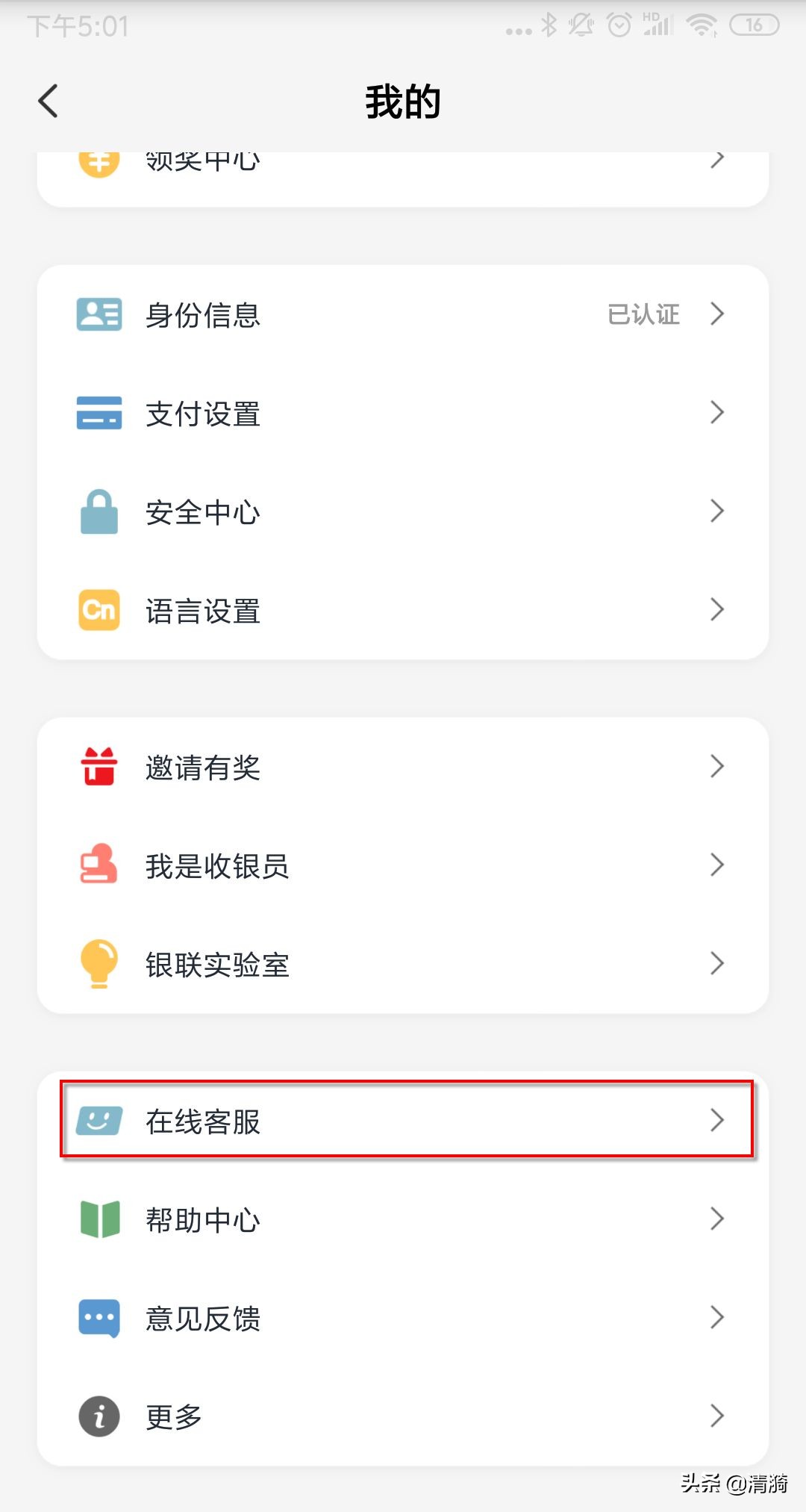Image resolution: width=806 pixels, height=1512 pixels.
Task: Expand the 身份信息 row chevron
Action: 717,314
